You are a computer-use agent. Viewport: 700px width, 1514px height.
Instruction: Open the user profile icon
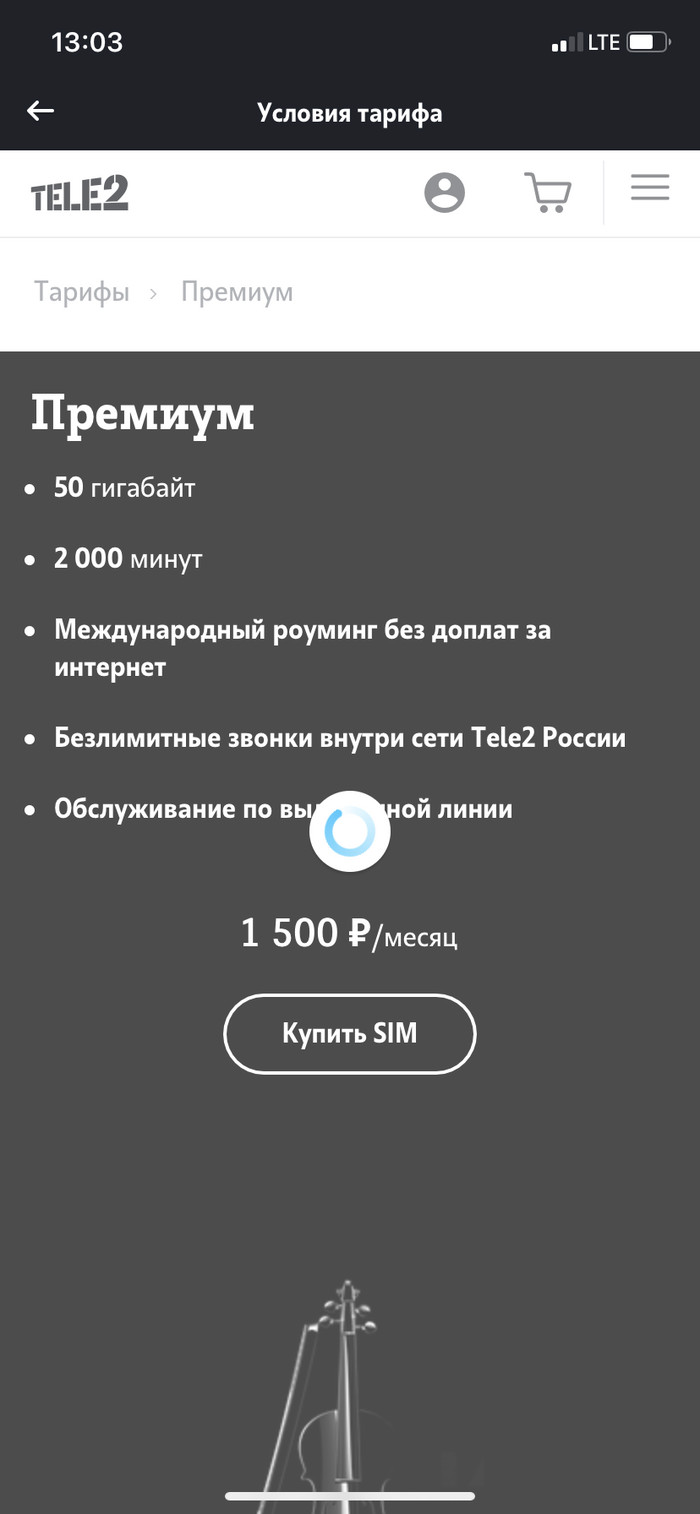coord(445,192)
